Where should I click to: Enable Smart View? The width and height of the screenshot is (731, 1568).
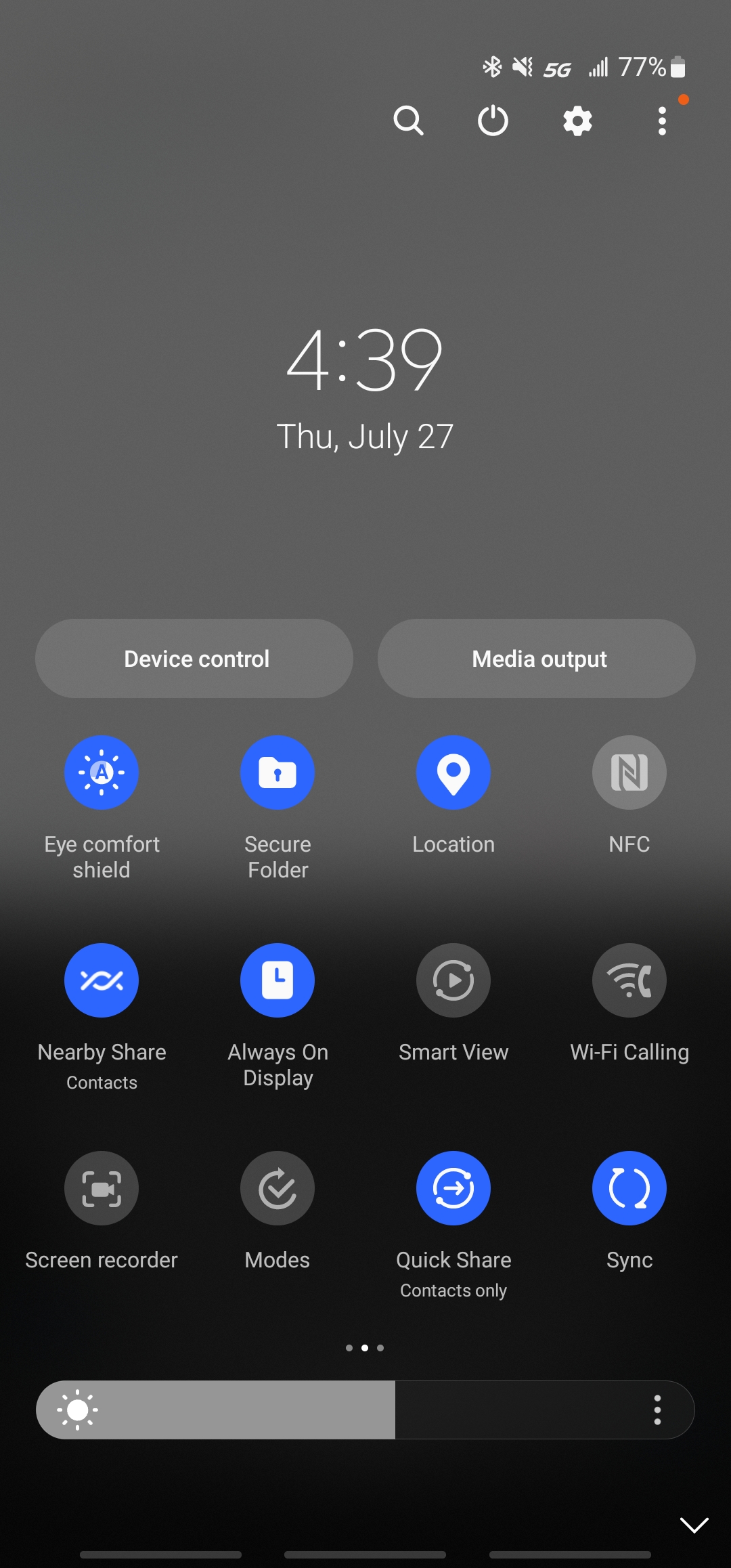point(453,980)
